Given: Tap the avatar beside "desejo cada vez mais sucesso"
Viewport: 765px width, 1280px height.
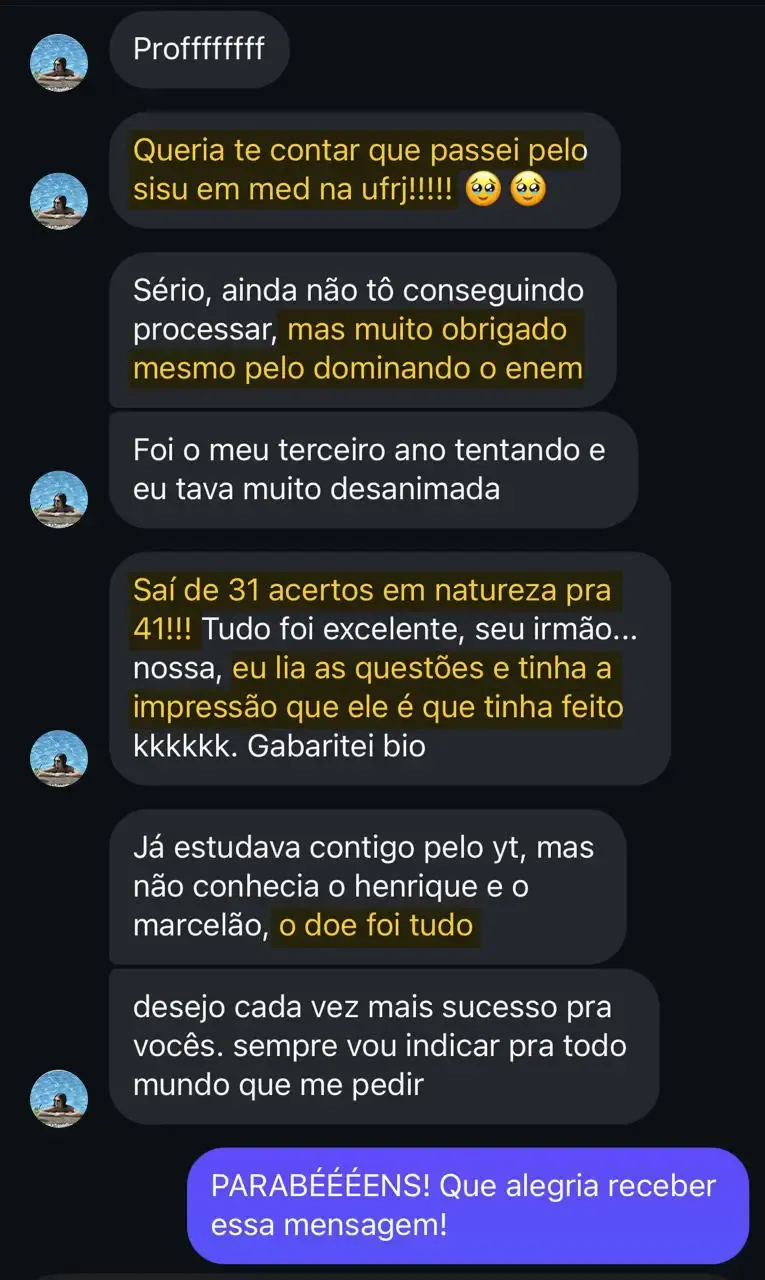Looking at the screenshot, I should point(59,1098).
